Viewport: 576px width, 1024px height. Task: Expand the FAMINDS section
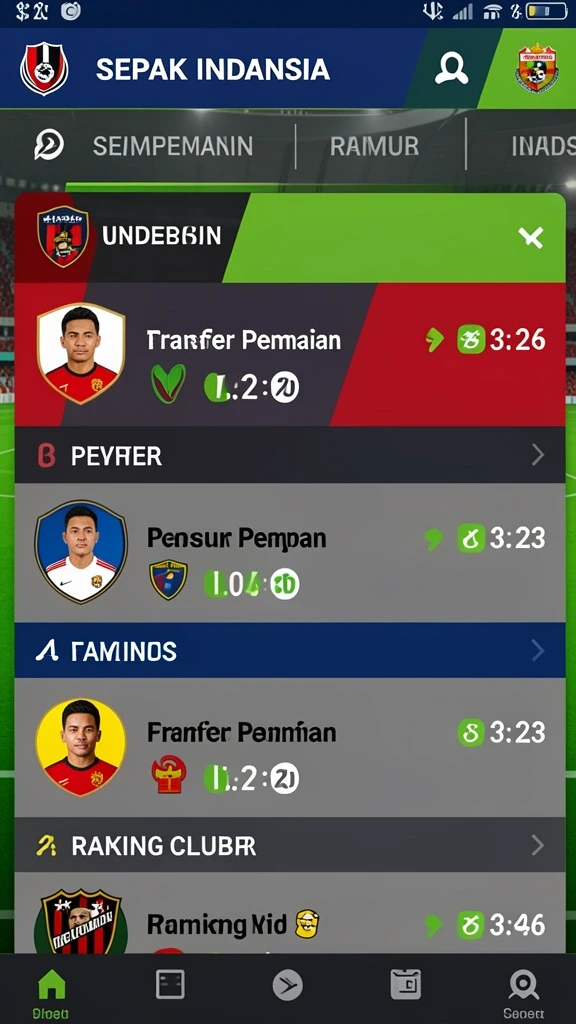coord(290,650)
